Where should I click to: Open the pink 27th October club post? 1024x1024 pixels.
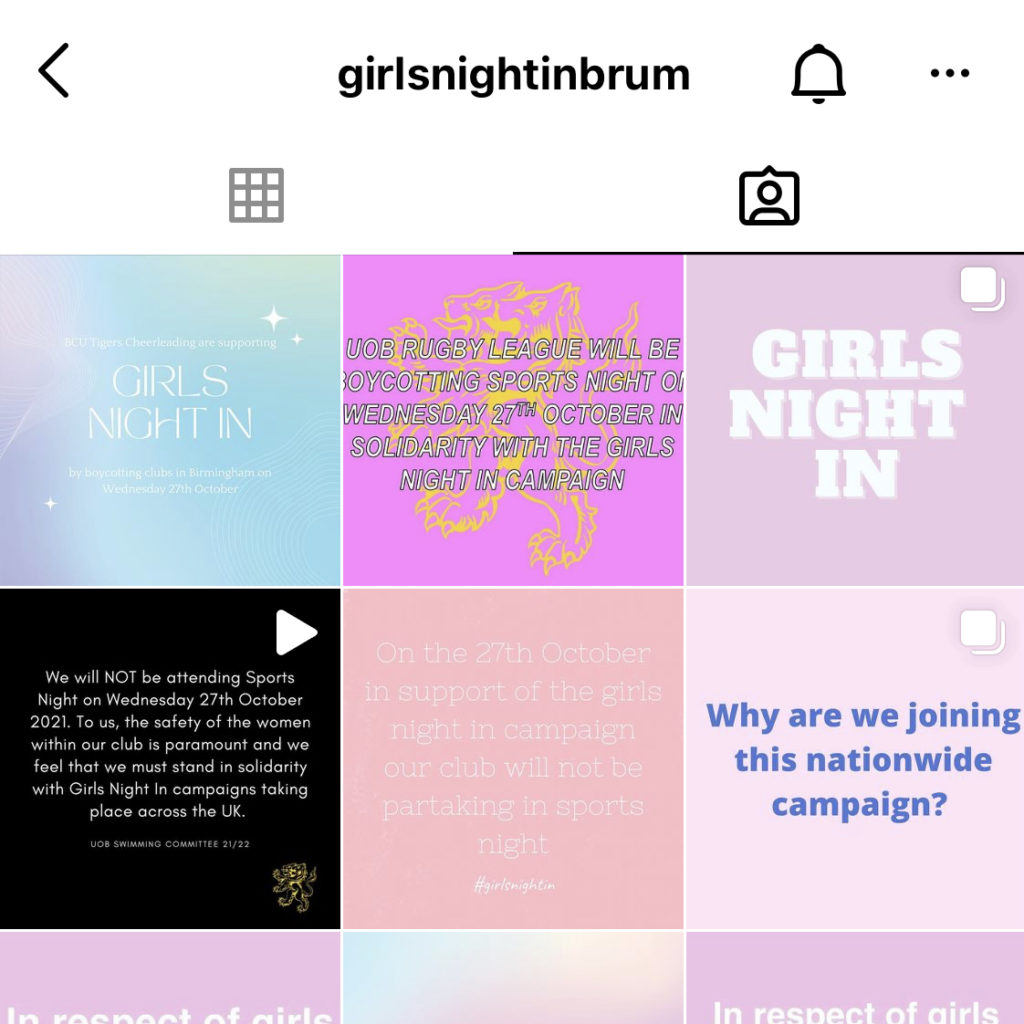click(x=513, y=758)
